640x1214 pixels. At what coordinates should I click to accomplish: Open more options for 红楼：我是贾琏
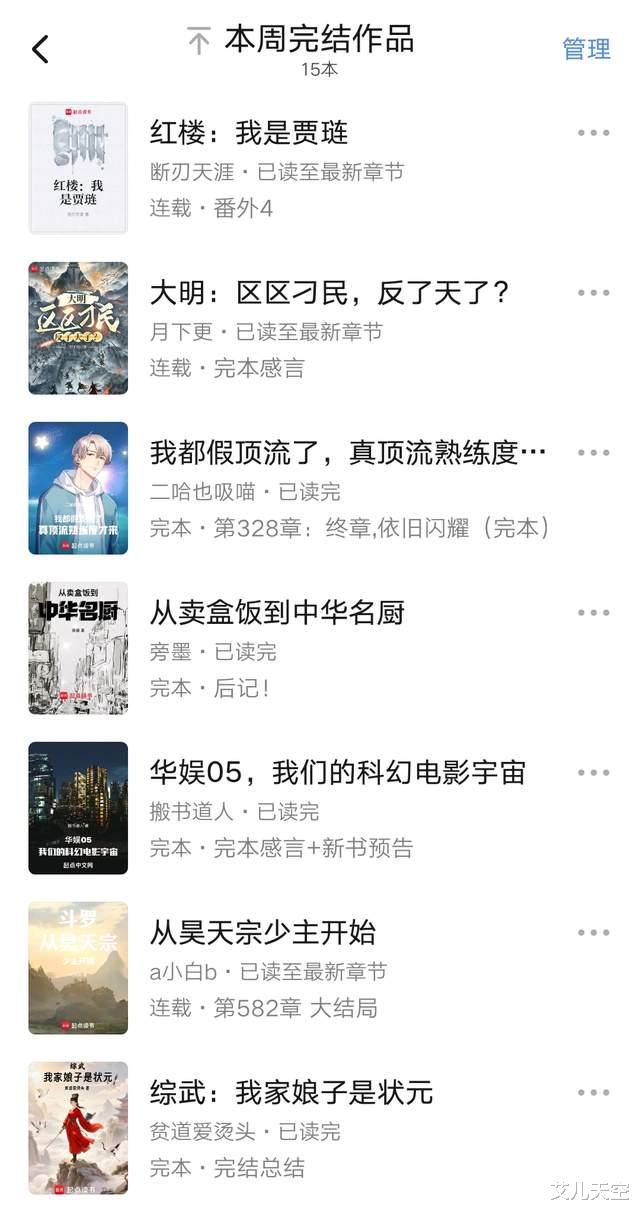[x=593, y=133]
